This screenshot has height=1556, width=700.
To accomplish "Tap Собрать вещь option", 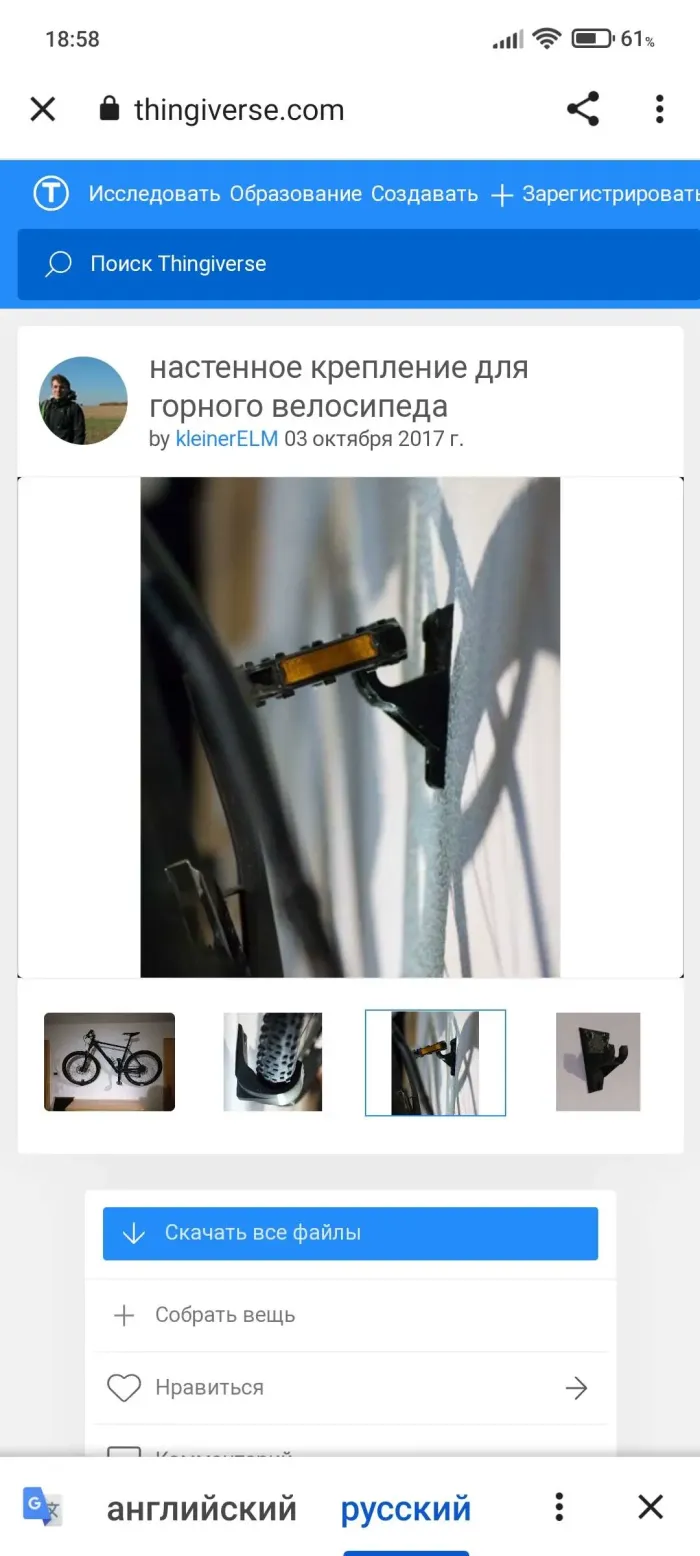I will tap(224, 1315).
